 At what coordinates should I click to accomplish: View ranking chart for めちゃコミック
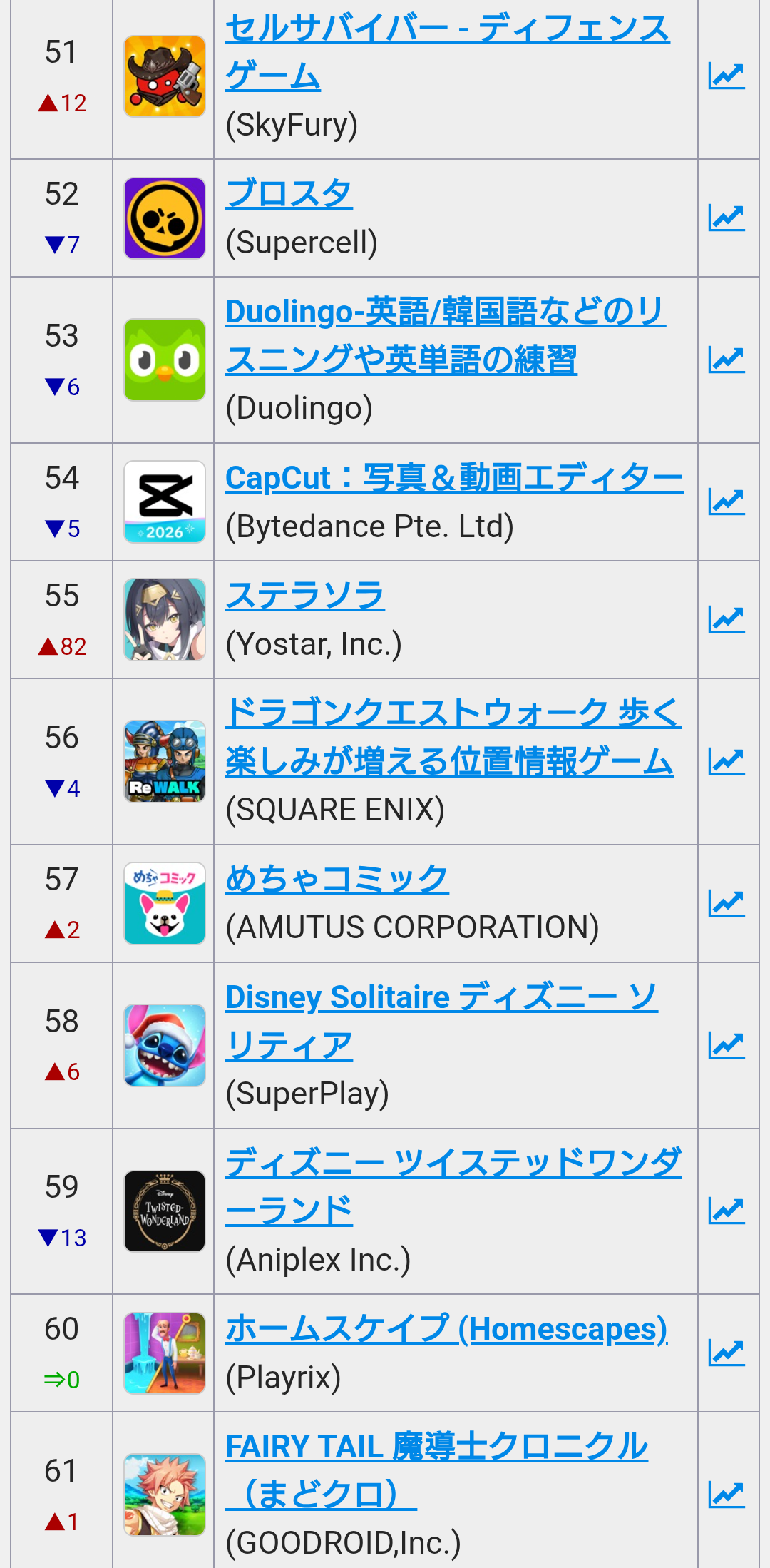pyautogui.click(x=727, y=903)
